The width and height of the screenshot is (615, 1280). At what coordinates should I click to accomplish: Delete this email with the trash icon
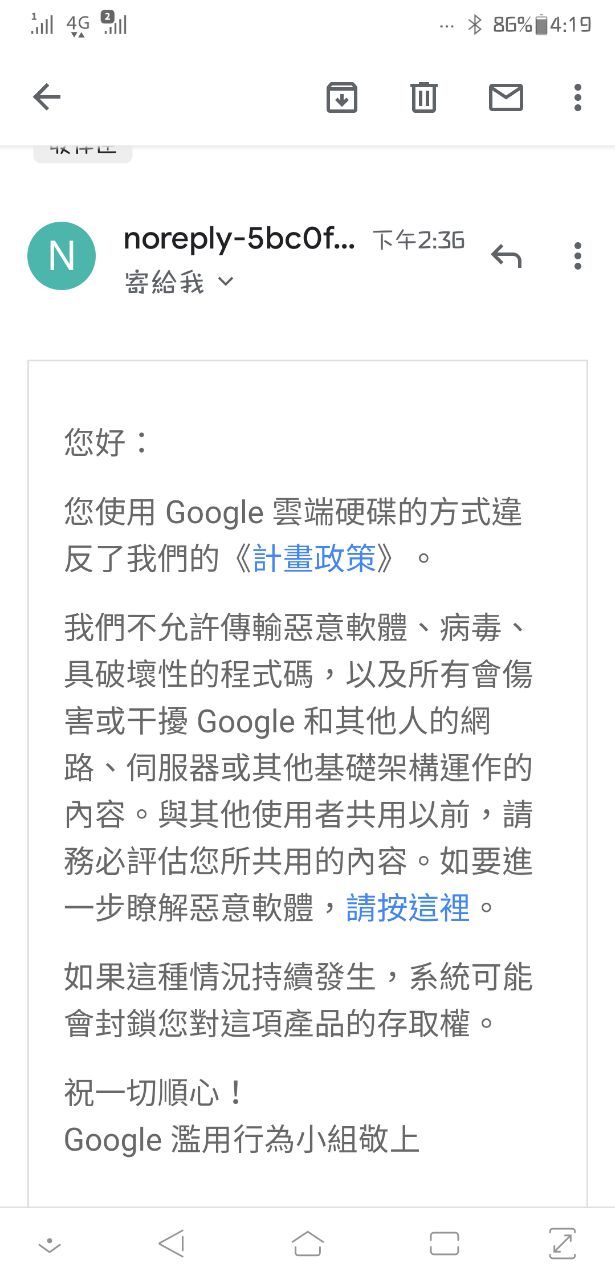tap(424, 97)
